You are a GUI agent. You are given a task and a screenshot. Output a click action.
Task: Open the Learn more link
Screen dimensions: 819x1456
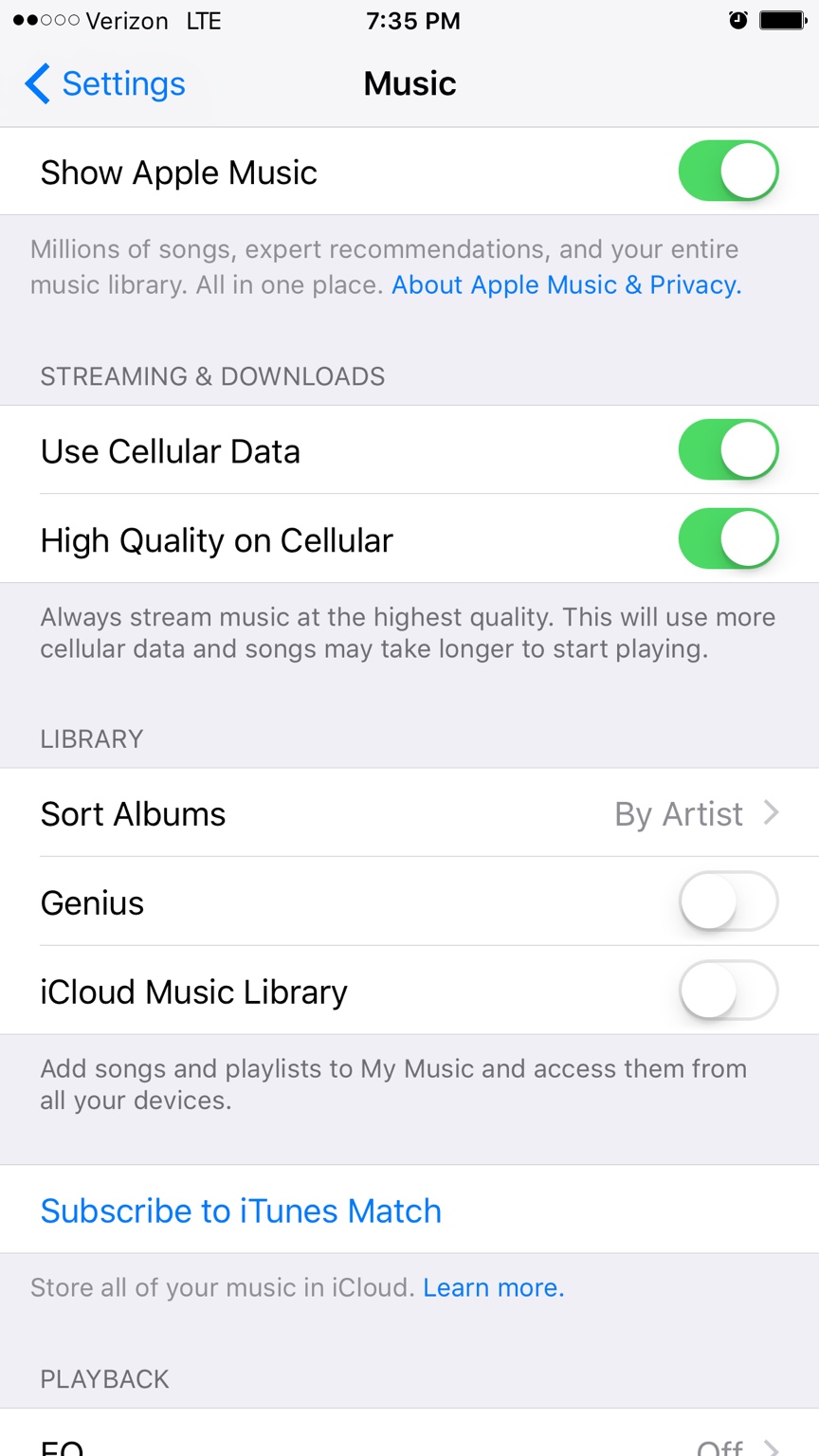493,1288
